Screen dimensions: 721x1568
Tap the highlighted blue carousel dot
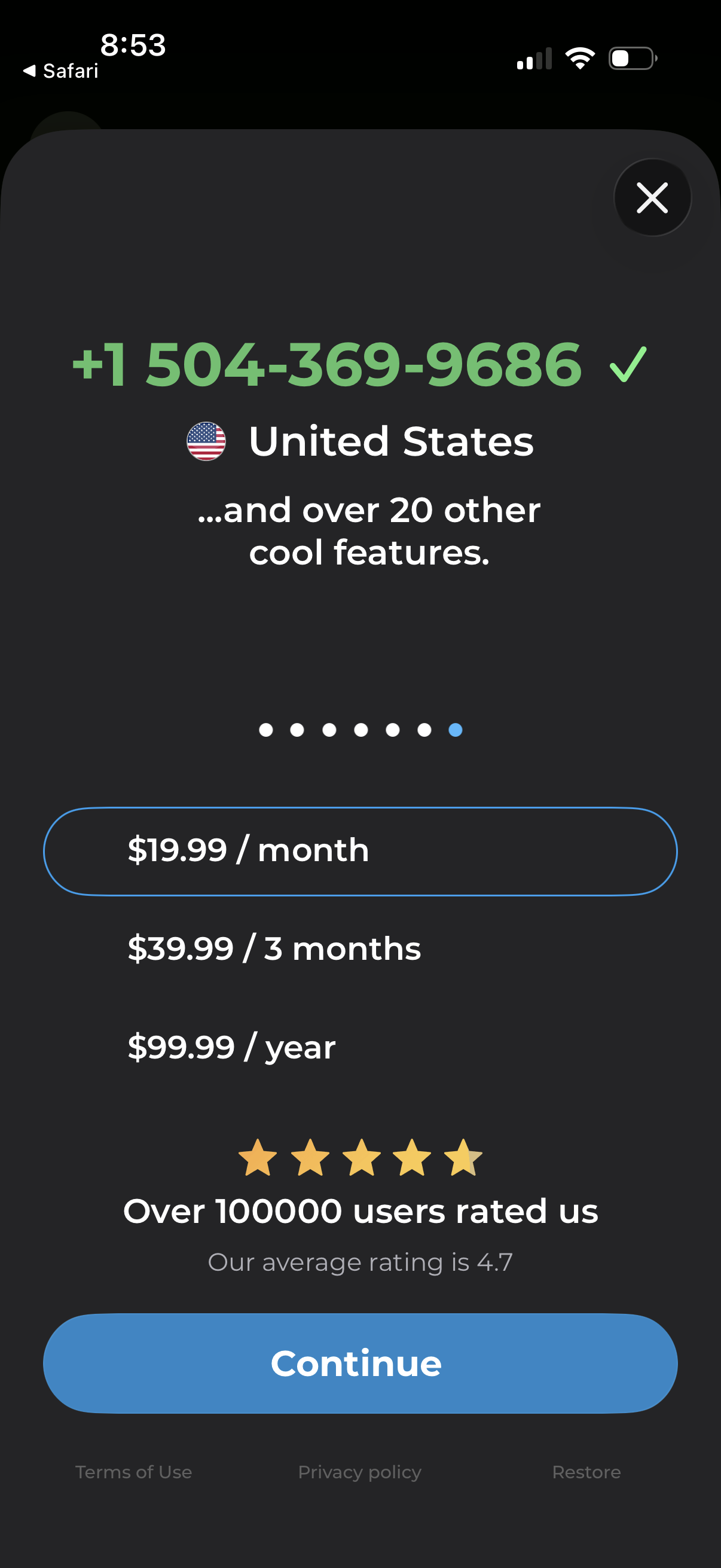coord(455,730)
